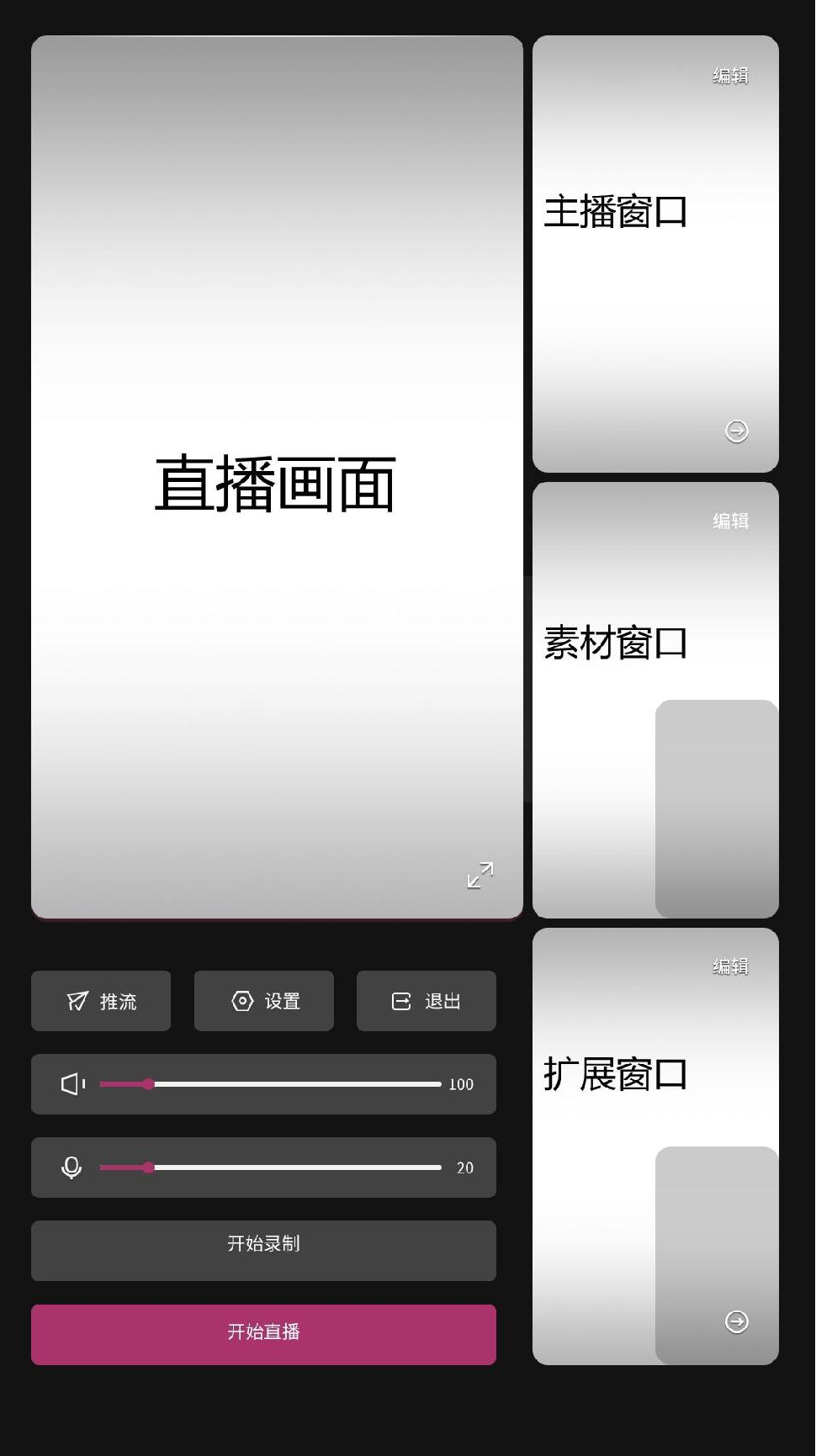
Task: Adjust the microphone volume slider
Action: click(149, 1167)
